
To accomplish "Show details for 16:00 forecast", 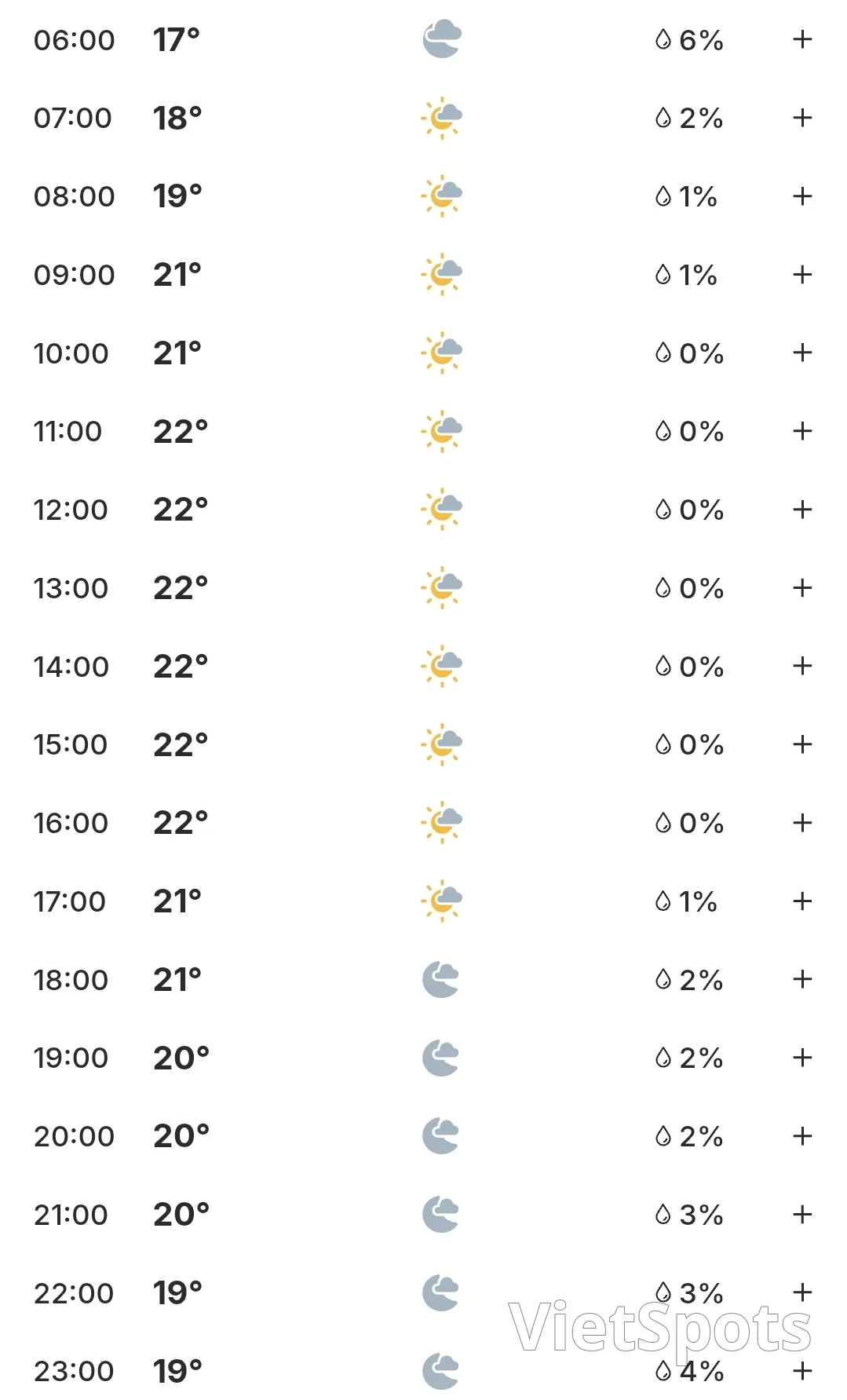I will pyautogui.click(x=801, y=823).
